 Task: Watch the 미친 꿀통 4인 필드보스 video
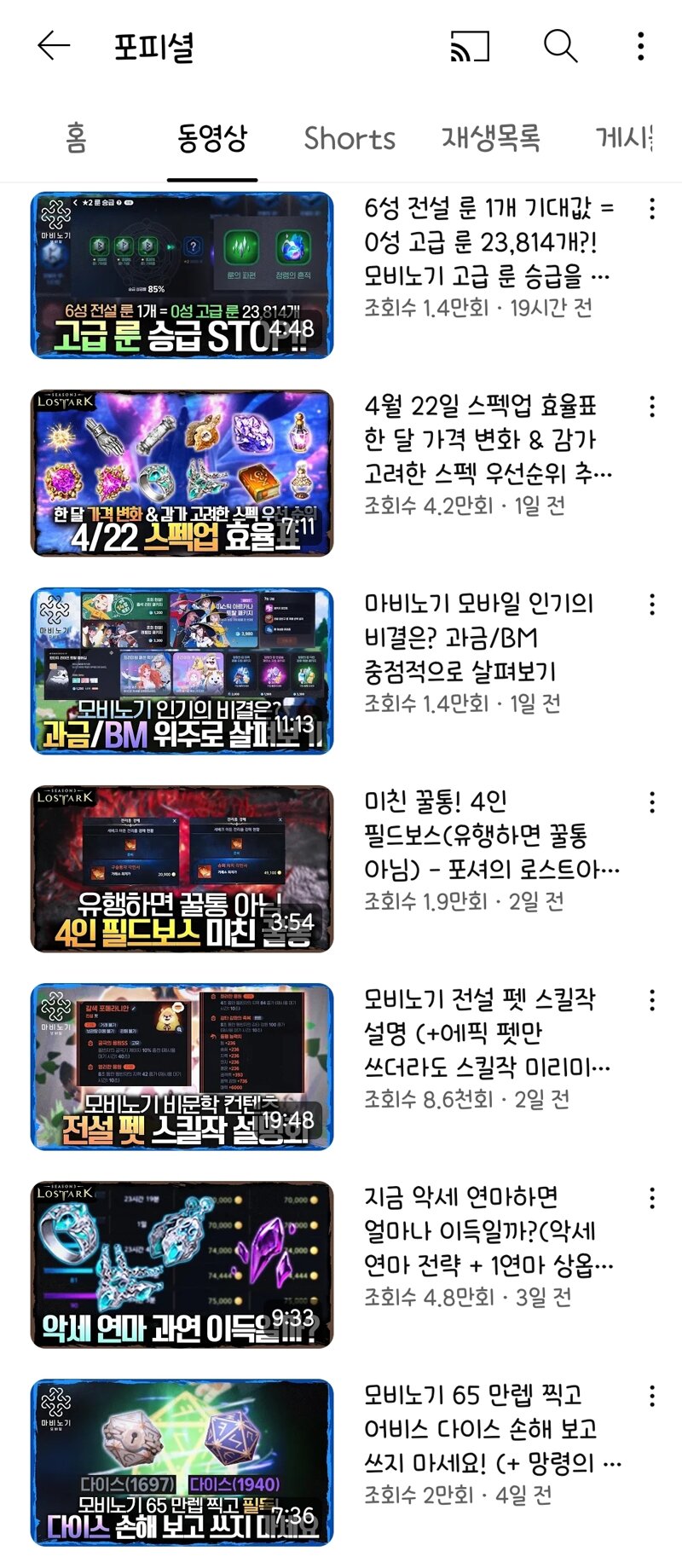[x=182, y=869]
